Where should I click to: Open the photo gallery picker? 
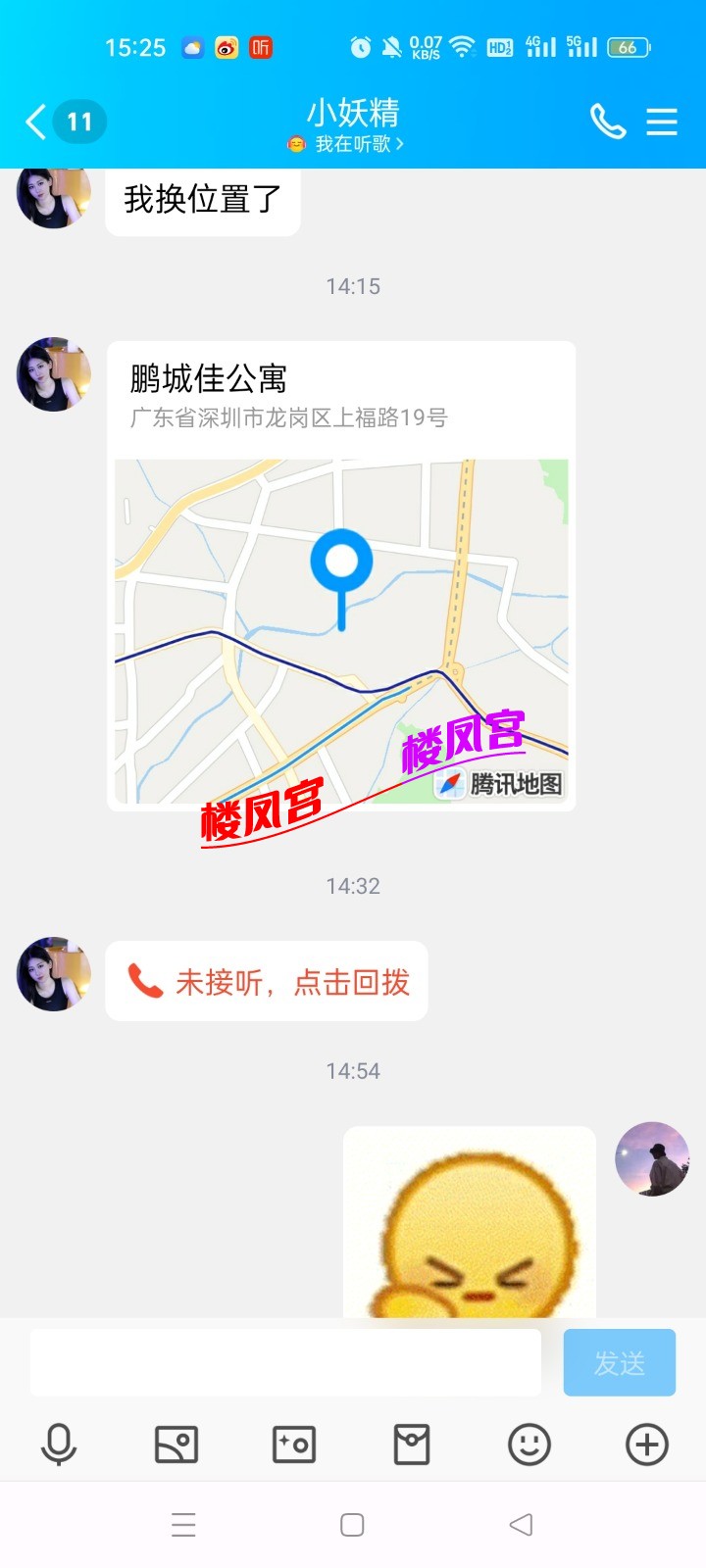176,1445
